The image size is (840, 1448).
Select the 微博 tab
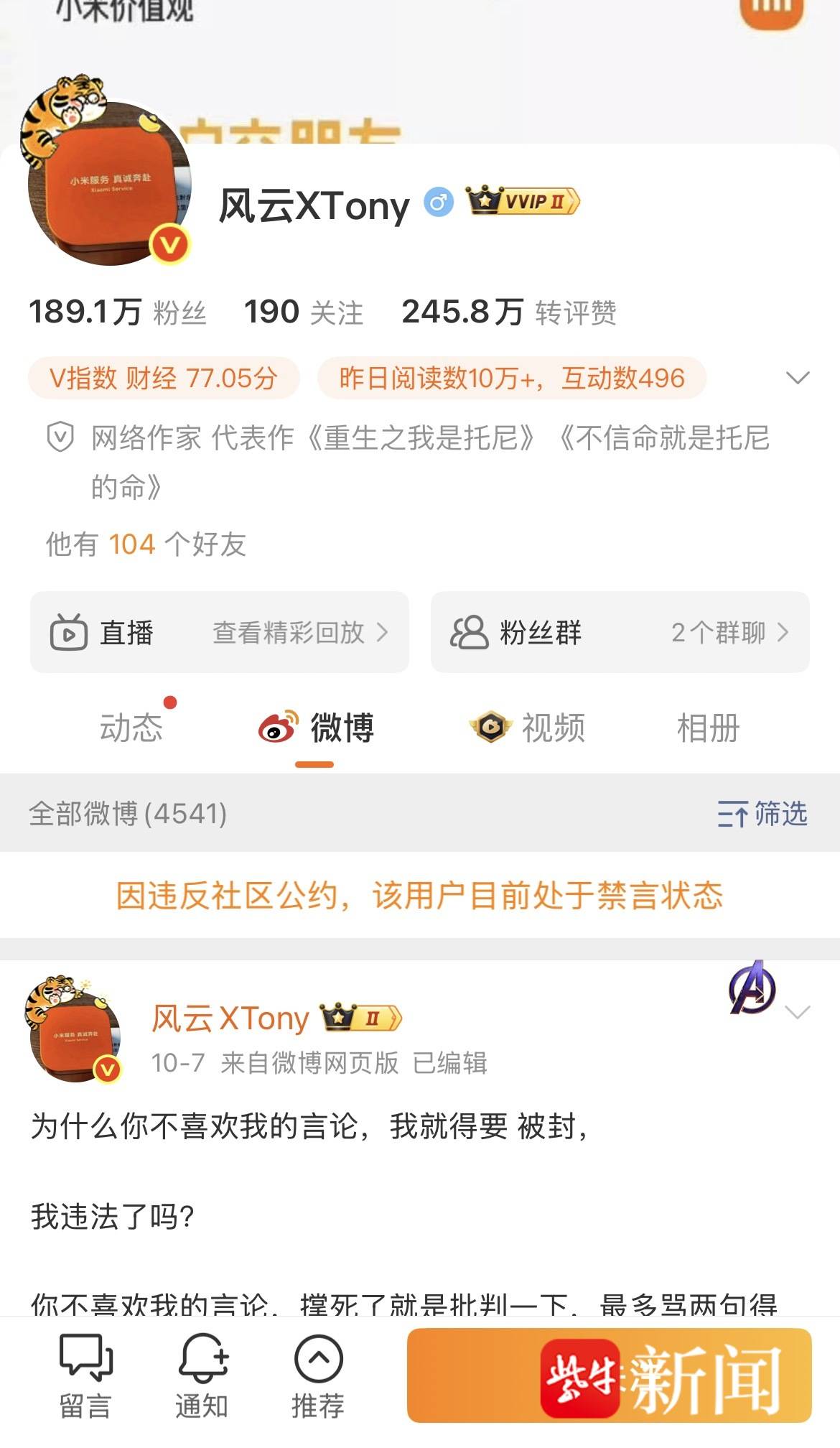click(x=316, y=728)
